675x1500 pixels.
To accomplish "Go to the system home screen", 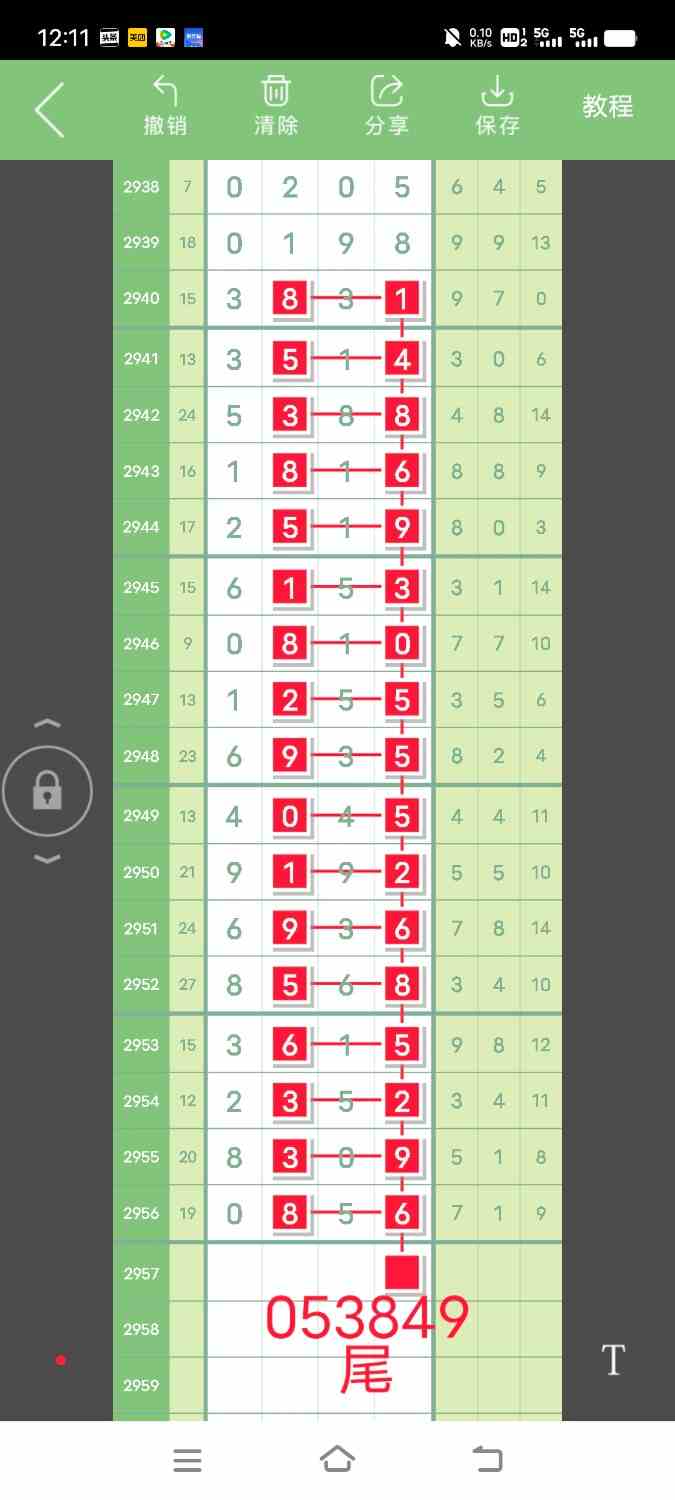I will (337, 1460).
